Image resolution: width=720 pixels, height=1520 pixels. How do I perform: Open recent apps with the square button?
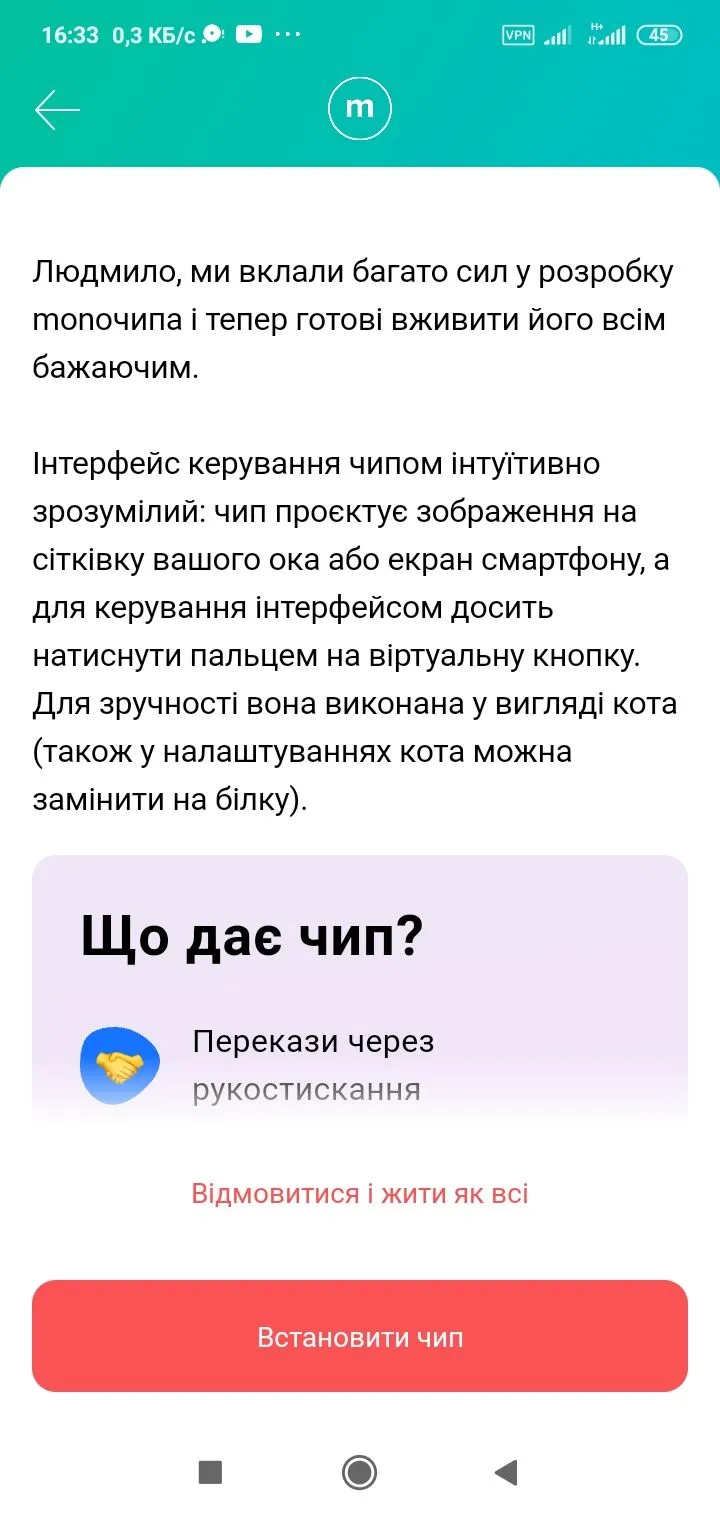[x=210, y=1472]
